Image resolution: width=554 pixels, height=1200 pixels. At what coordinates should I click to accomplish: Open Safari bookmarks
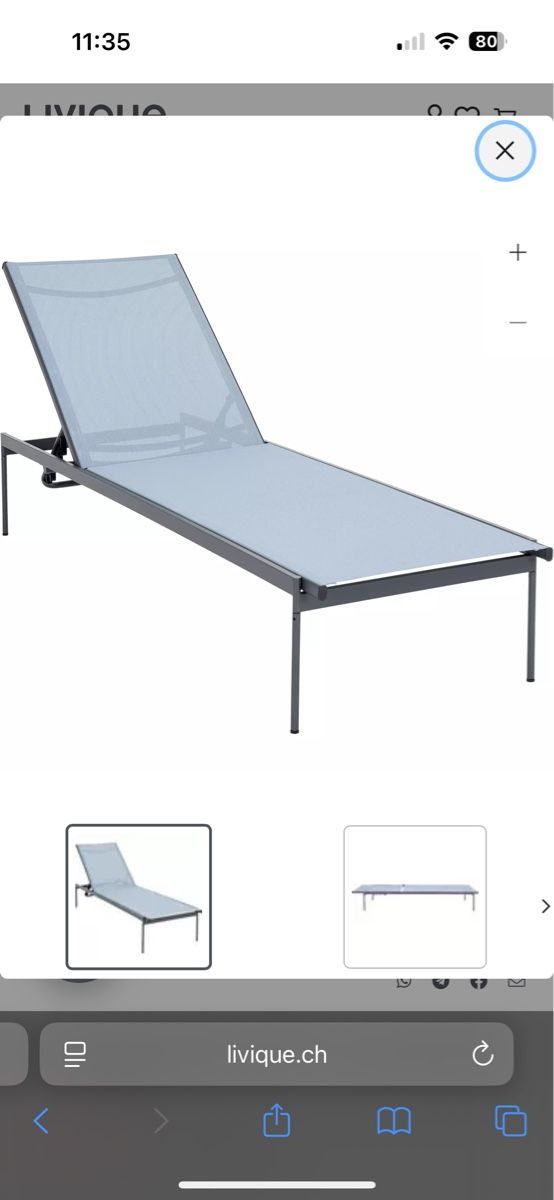coord(394,1122)
